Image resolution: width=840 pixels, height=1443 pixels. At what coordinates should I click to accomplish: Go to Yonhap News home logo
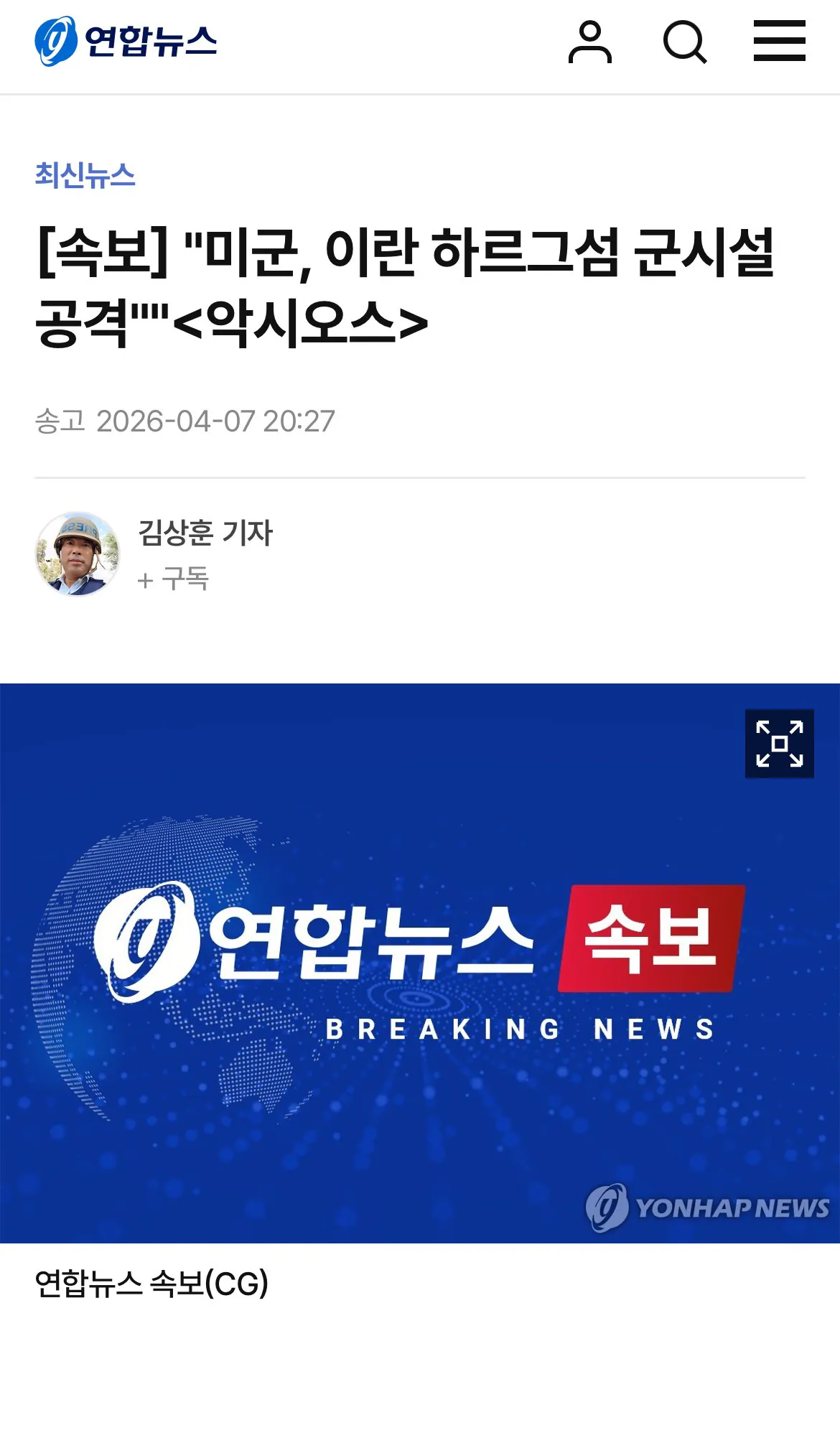click(x=126, y=41)
